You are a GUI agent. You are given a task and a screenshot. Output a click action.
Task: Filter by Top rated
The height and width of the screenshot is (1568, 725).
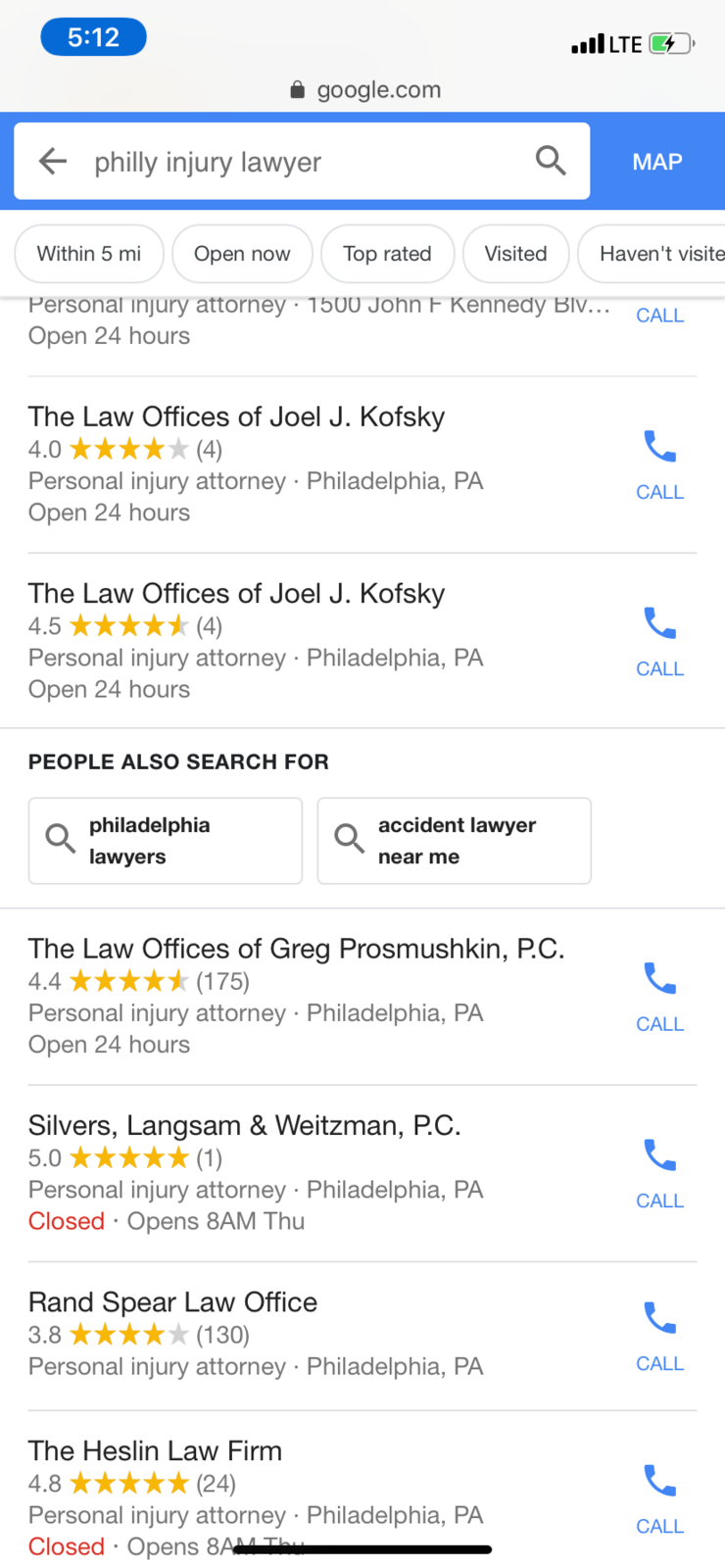[x=387, y=254]
